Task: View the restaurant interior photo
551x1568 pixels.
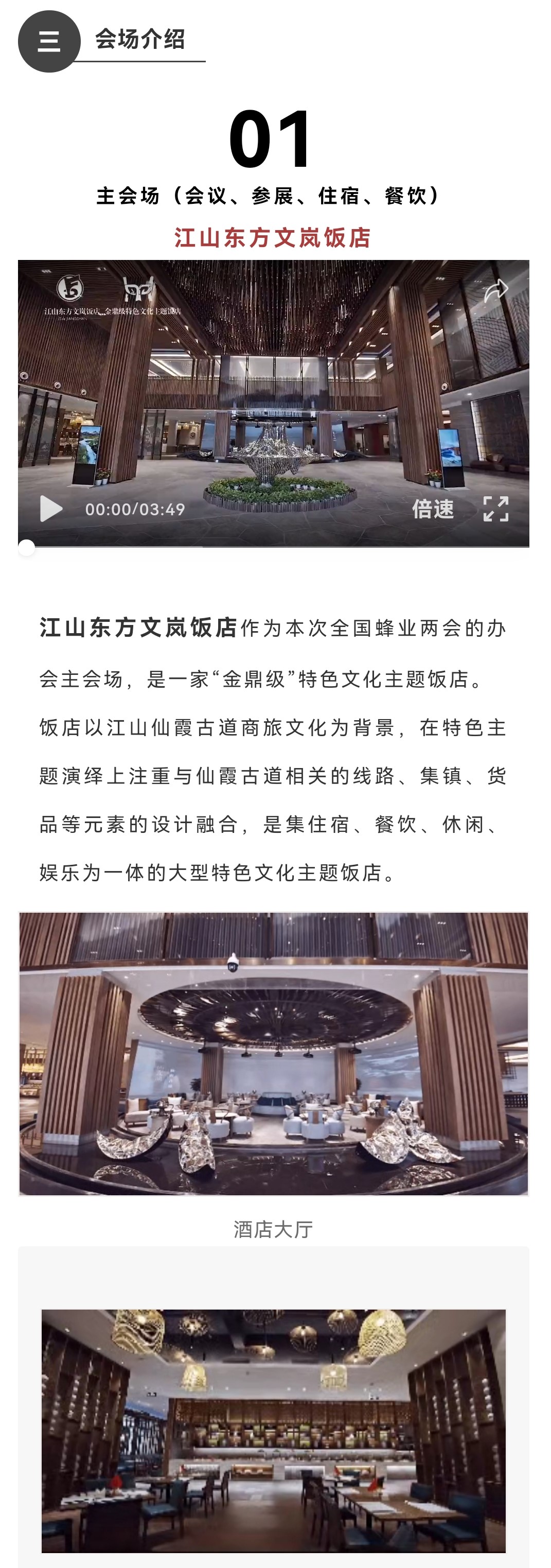Action: coord(274,1431)
